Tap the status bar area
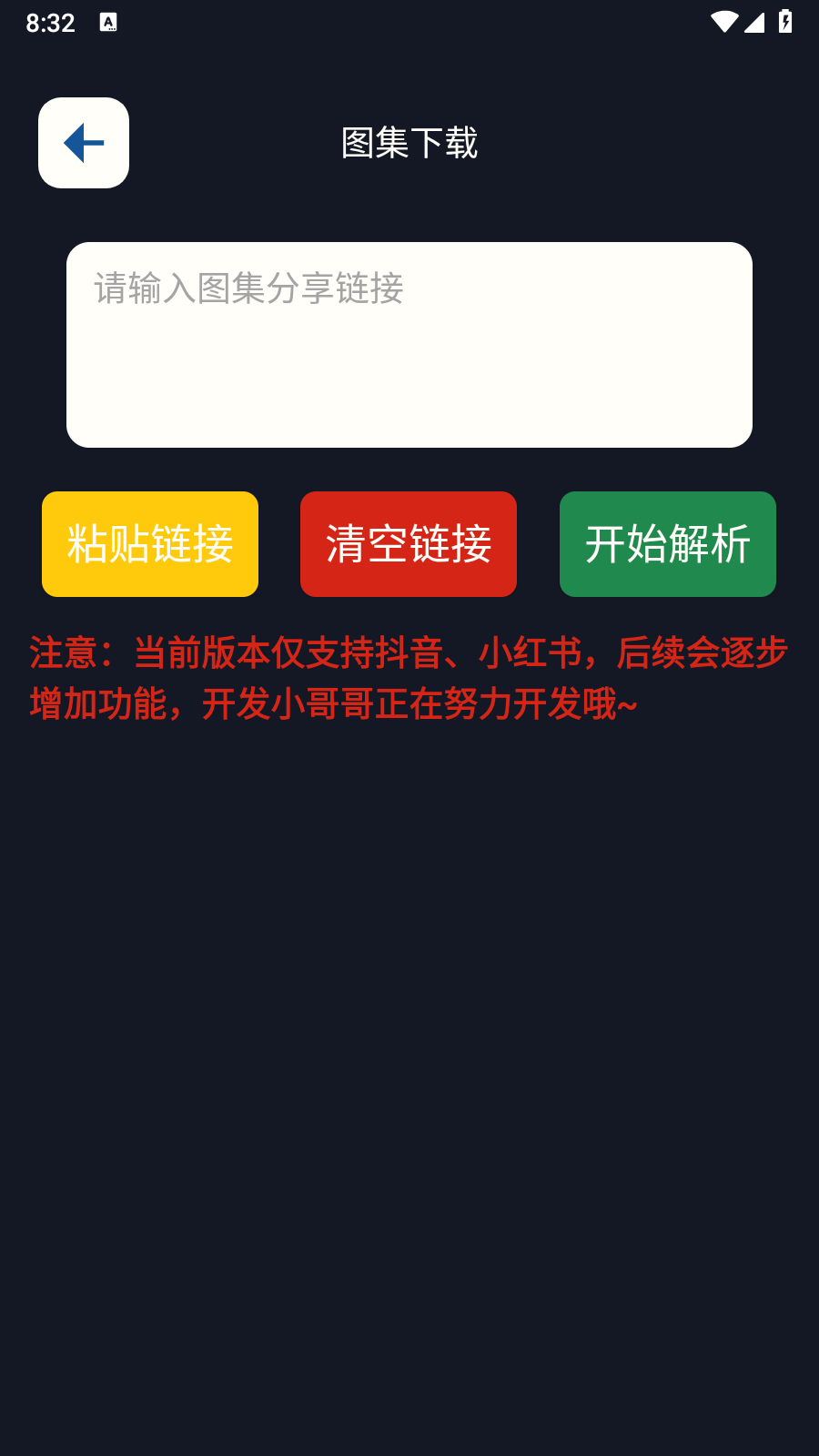The width and height of the screenshot is (819, 1456). 409,22
